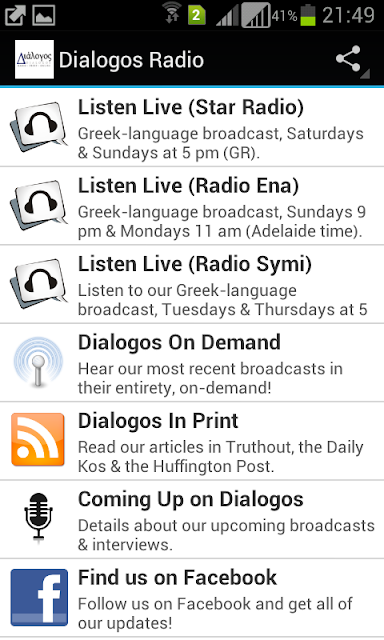The image size is (384, 640).
Task: Open Dialogos In Print articles
Action: tap(192, 441)
